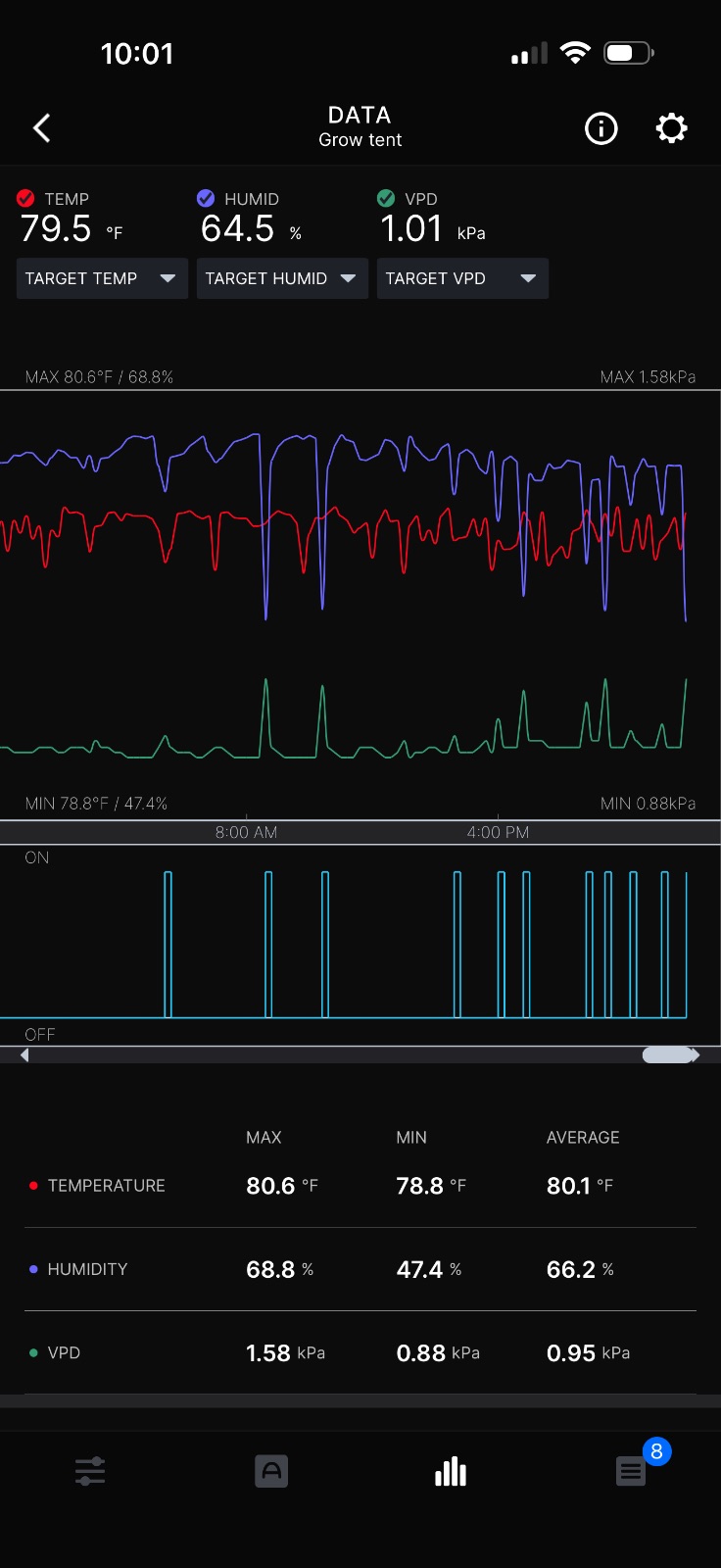Expand the Target VPD dropdown
The width and height of the screenshot is (721, 1568).
462,278
